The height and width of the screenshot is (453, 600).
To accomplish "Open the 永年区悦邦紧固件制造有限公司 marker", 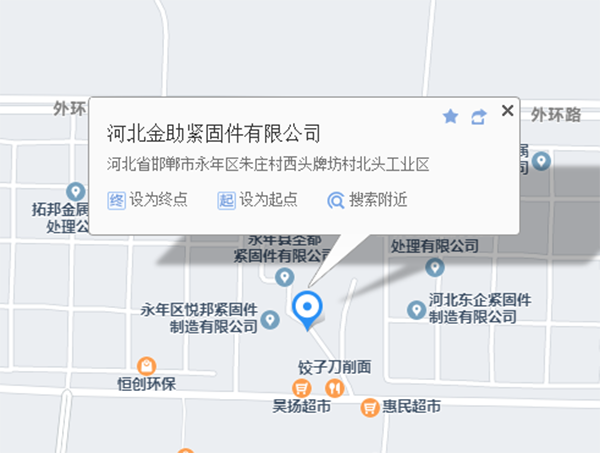I will (270, 321).
